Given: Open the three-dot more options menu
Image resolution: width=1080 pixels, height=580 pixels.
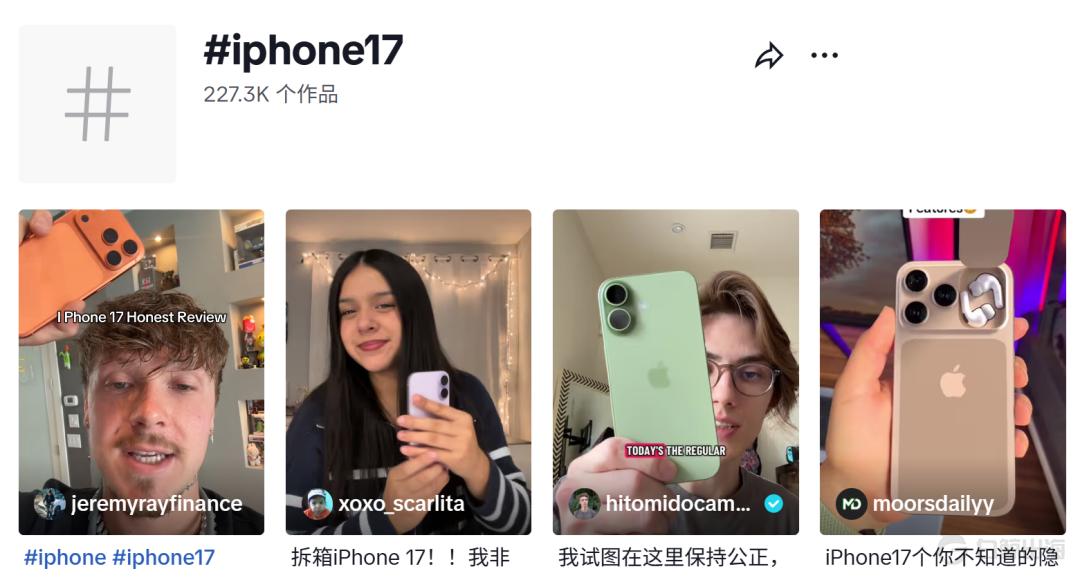Looking at the screenshot, I should click(824, 56).
